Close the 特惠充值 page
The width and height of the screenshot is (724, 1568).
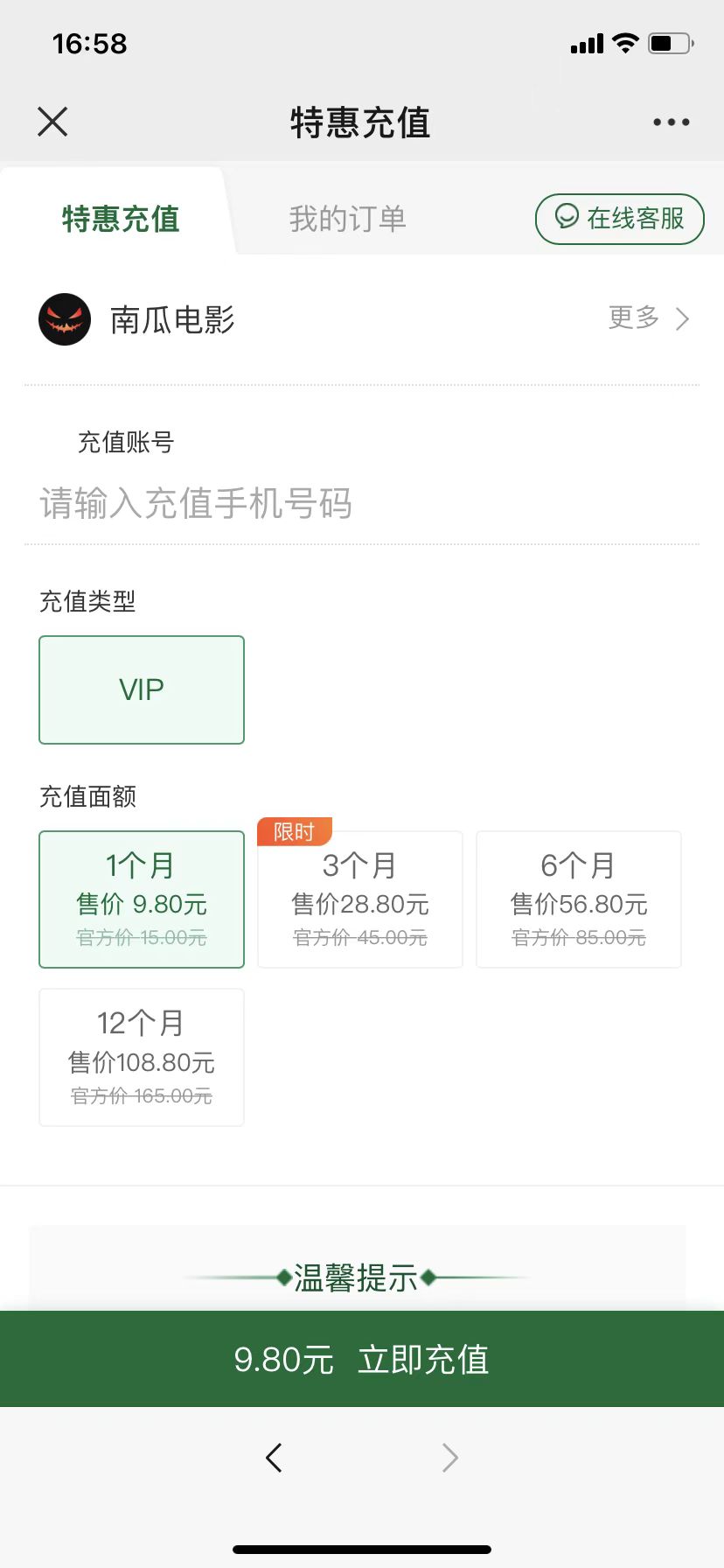coord(52,122)
